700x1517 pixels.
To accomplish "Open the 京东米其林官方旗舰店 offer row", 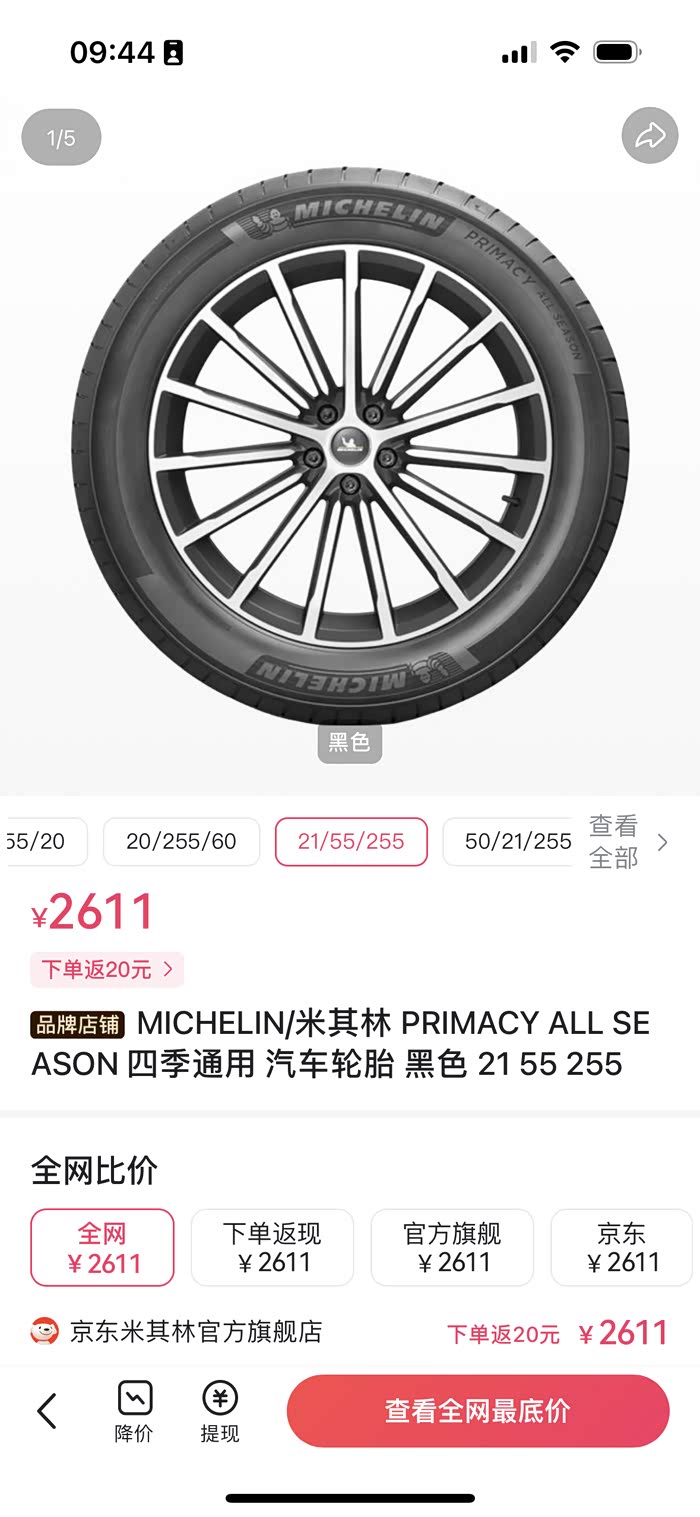I will coord(350,1332).
